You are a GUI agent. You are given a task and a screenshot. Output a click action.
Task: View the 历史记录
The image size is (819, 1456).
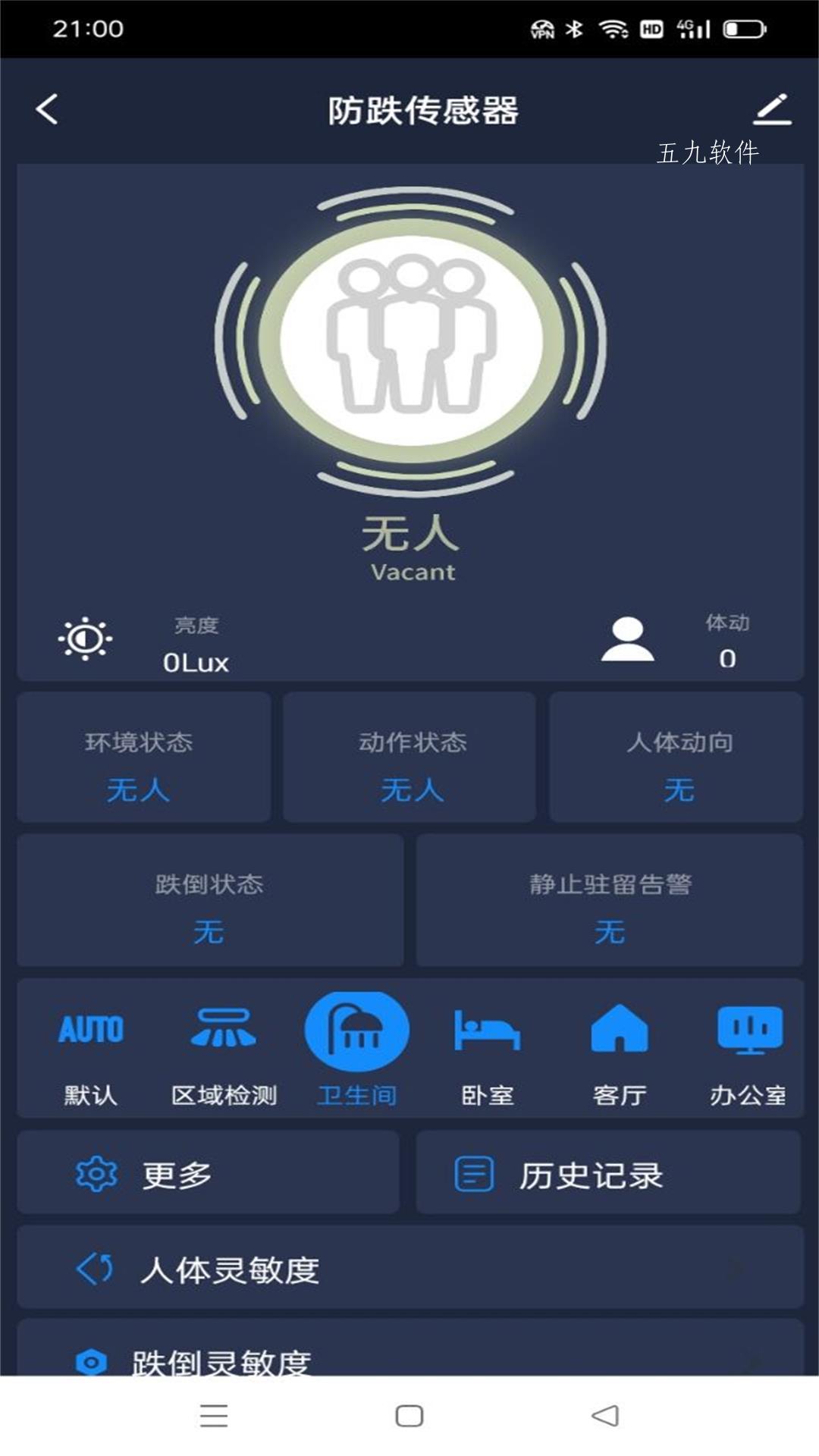pyautogui.click(x=609, y=1173)
